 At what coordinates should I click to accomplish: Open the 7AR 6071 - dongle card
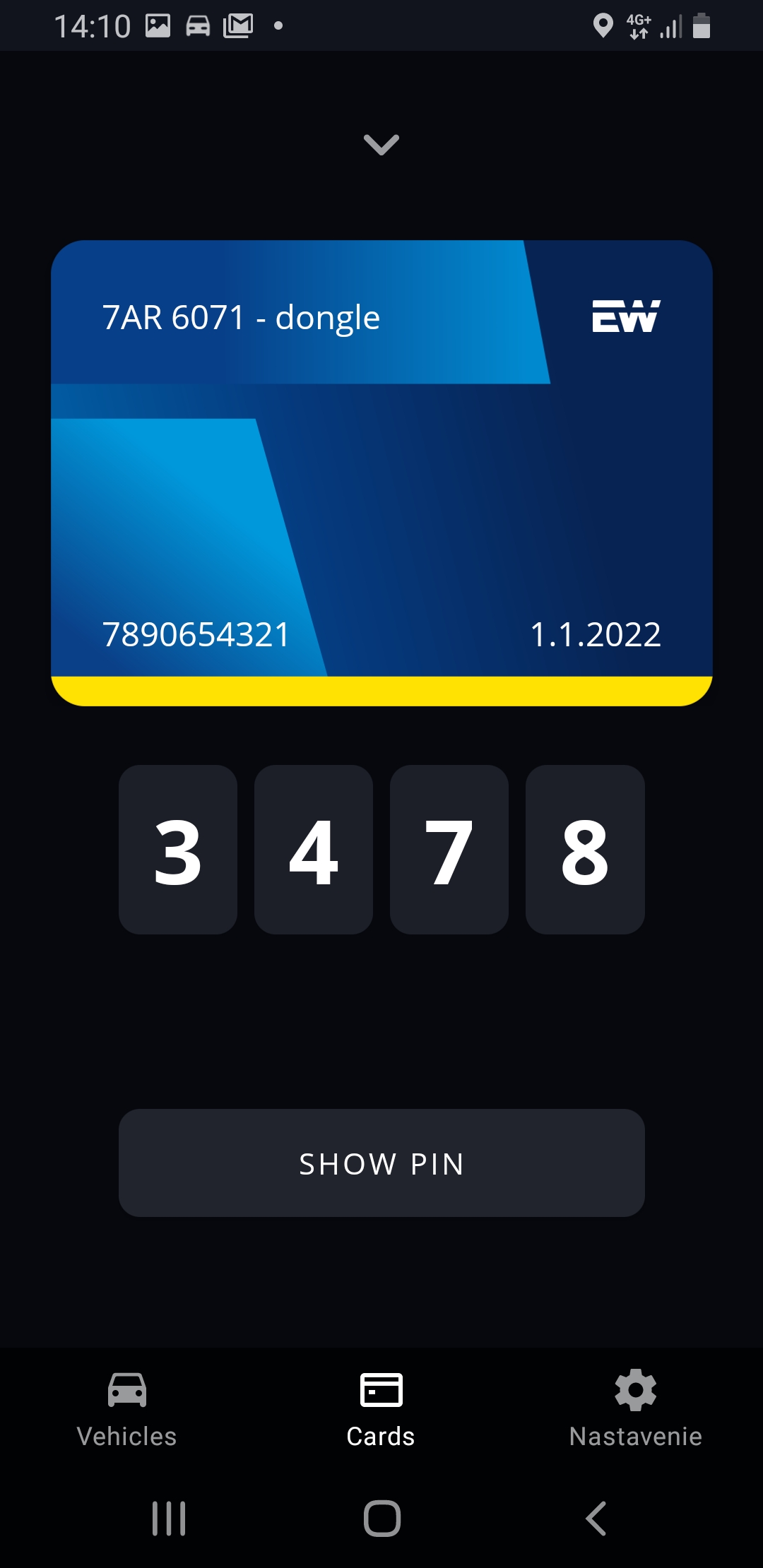coord(381,472)
